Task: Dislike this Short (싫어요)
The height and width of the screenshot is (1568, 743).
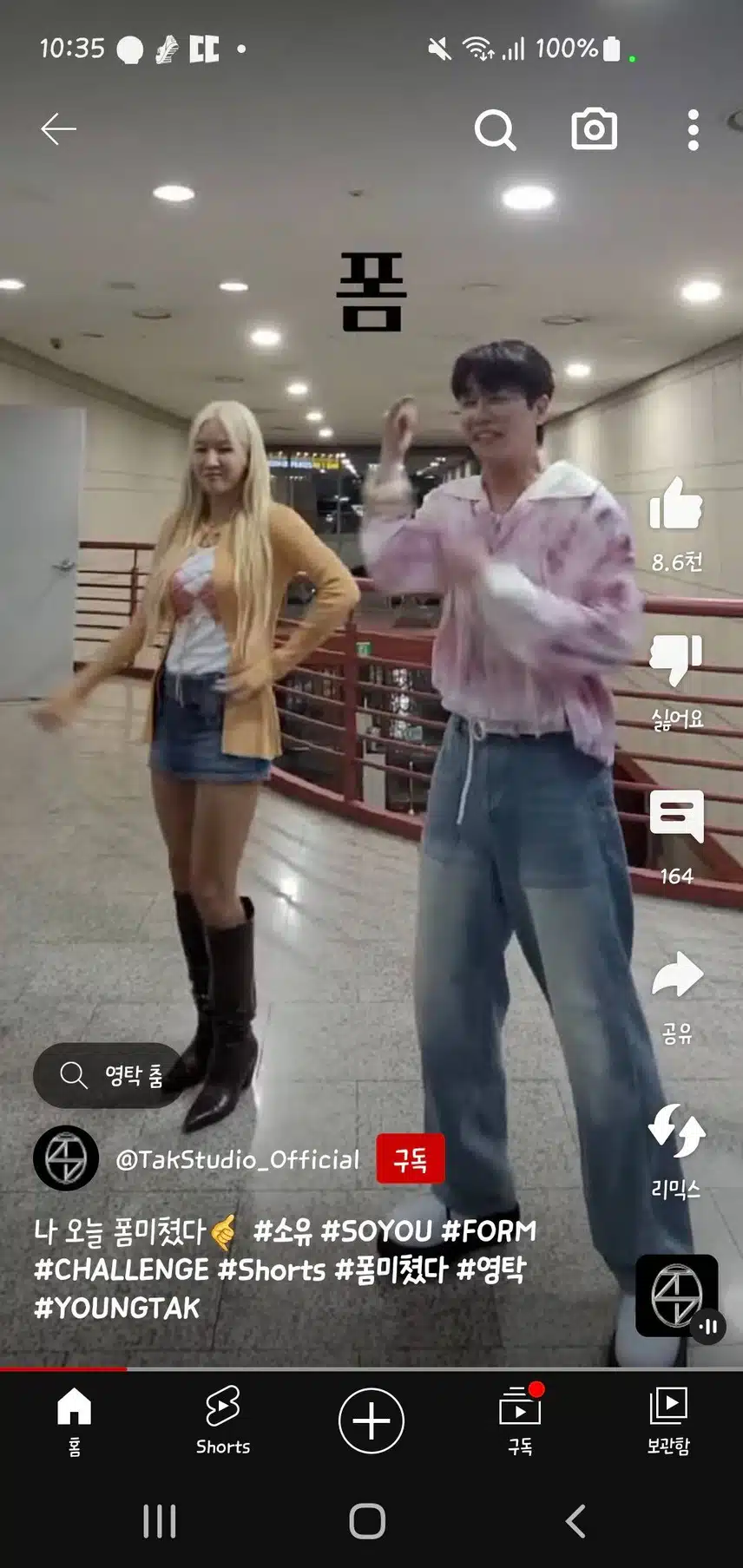Action: (x=675, y=660)
